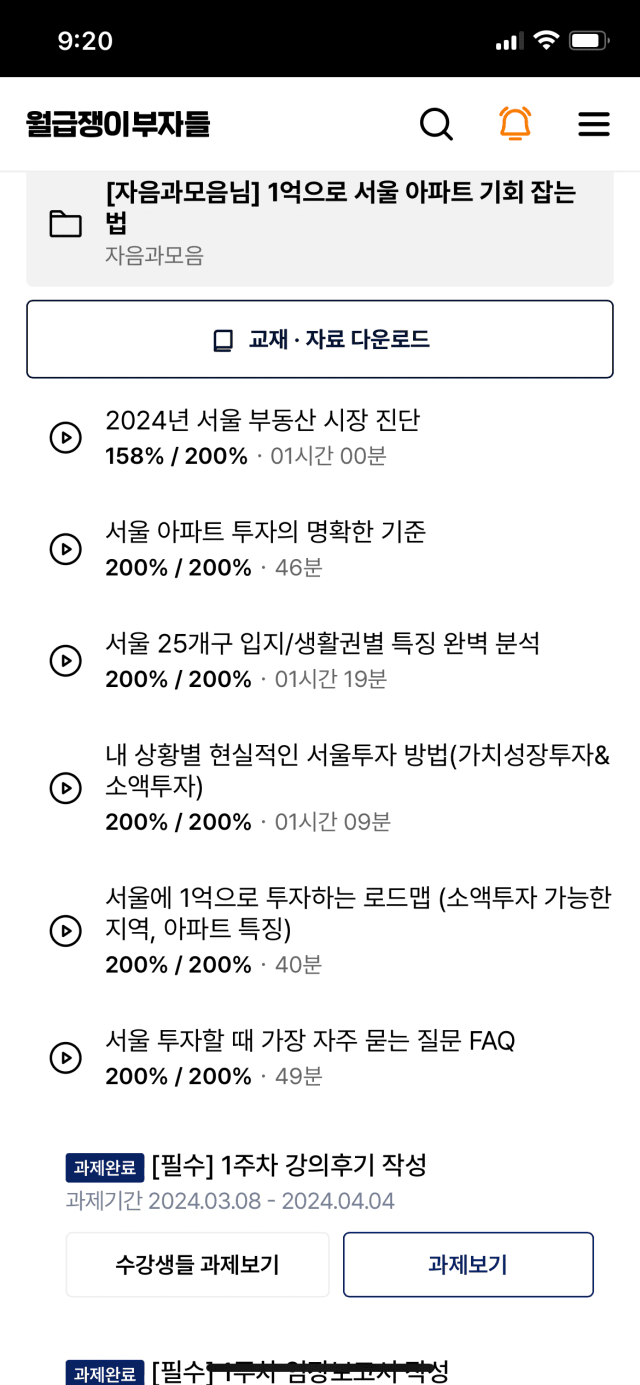
Task: Tap the 수강생들 과제보기 button
Action: pyautogui.click(x=197, y=1265)
